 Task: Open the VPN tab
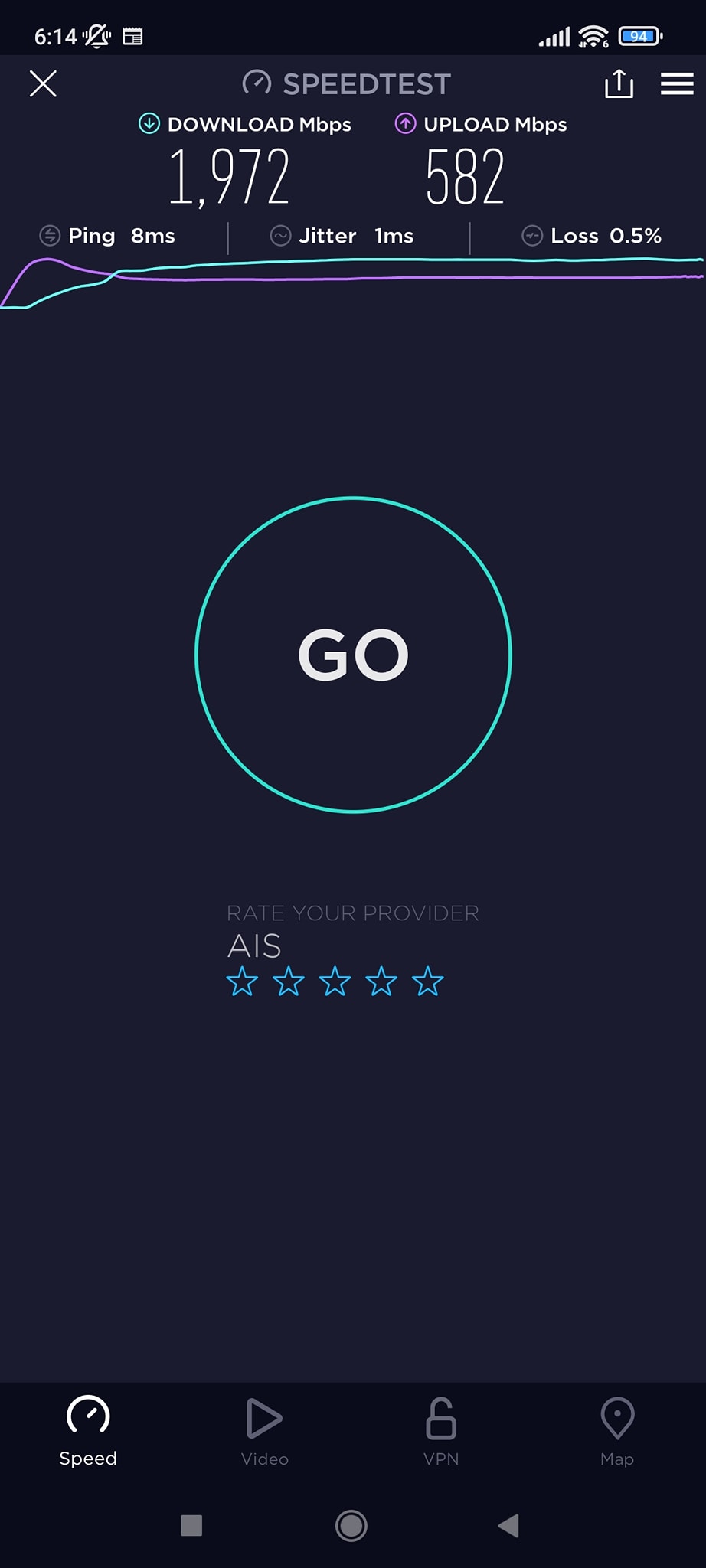click(441, 1430)
